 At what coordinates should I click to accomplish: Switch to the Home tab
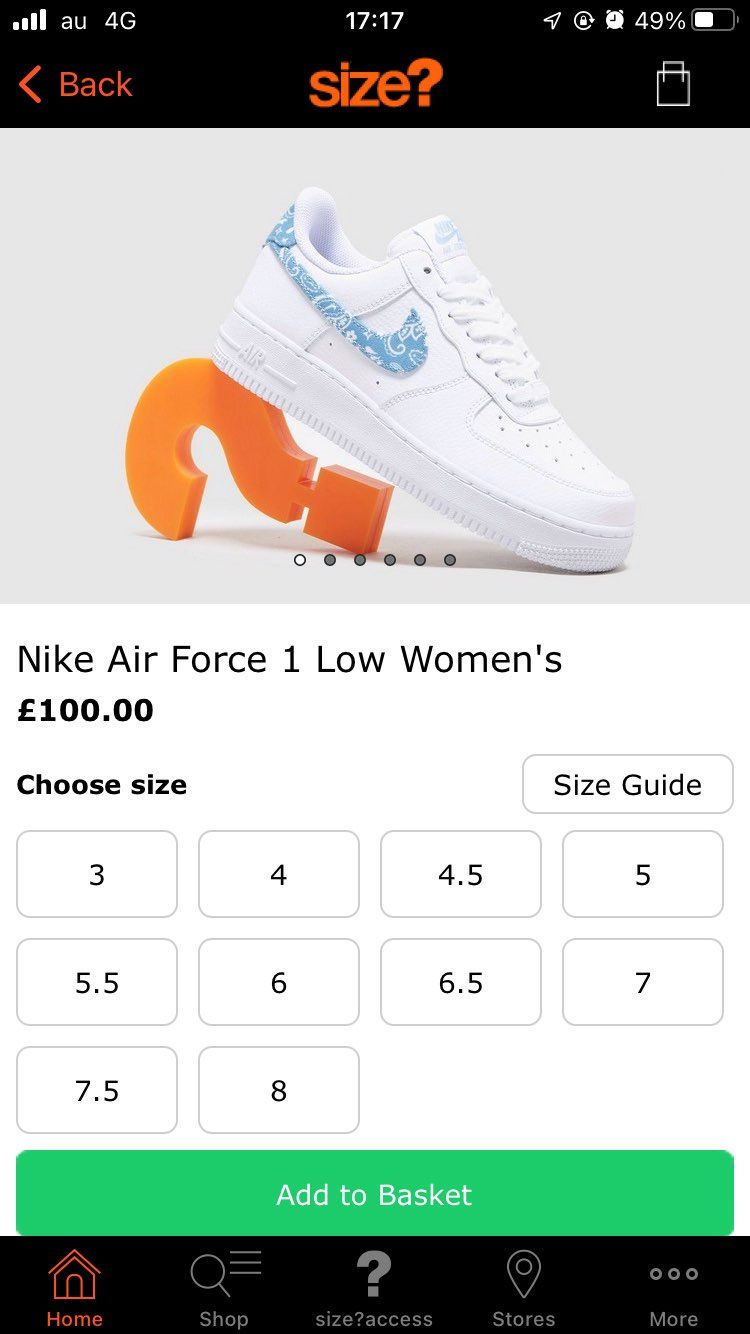tap(75, 1288)
